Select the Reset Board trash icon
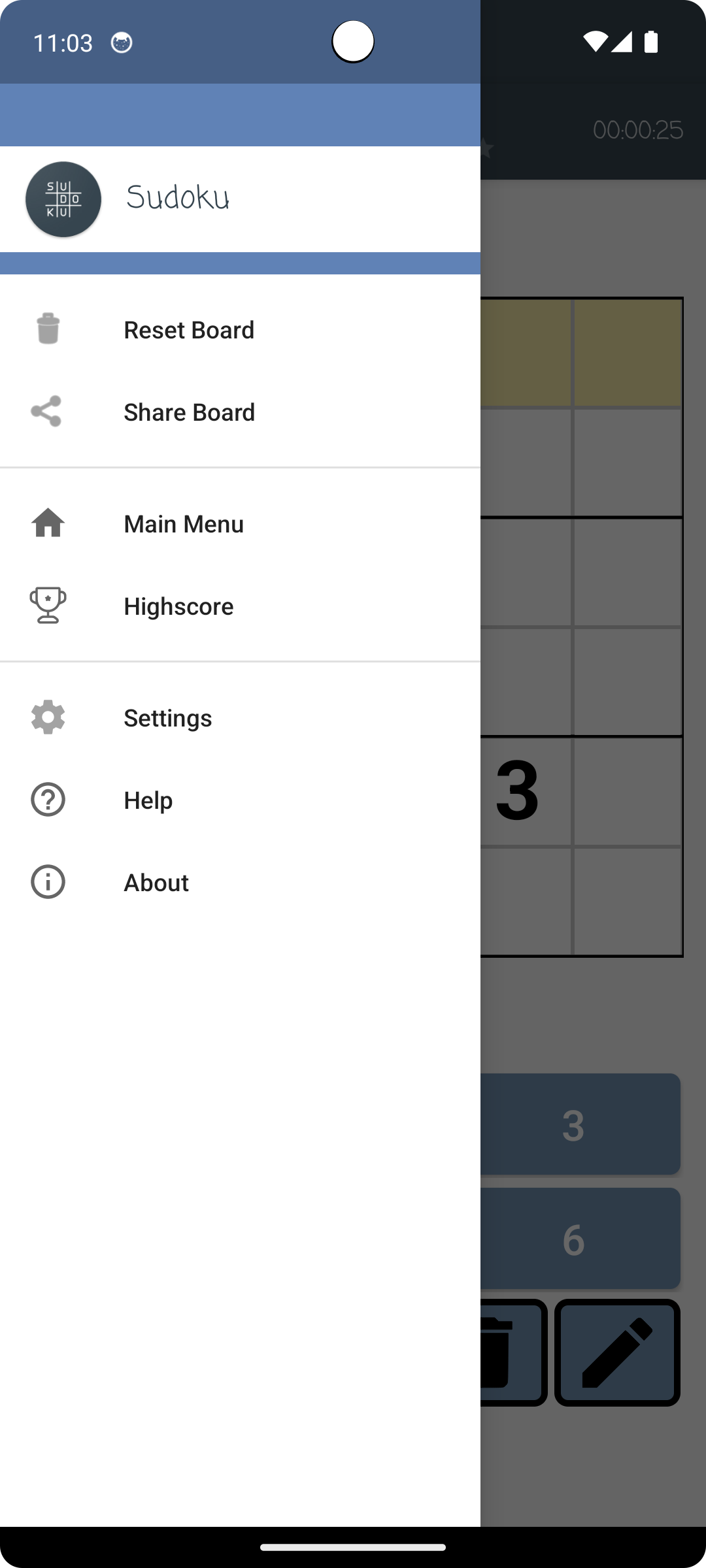The image size is (706, 1568). click(x=47, y=330)
